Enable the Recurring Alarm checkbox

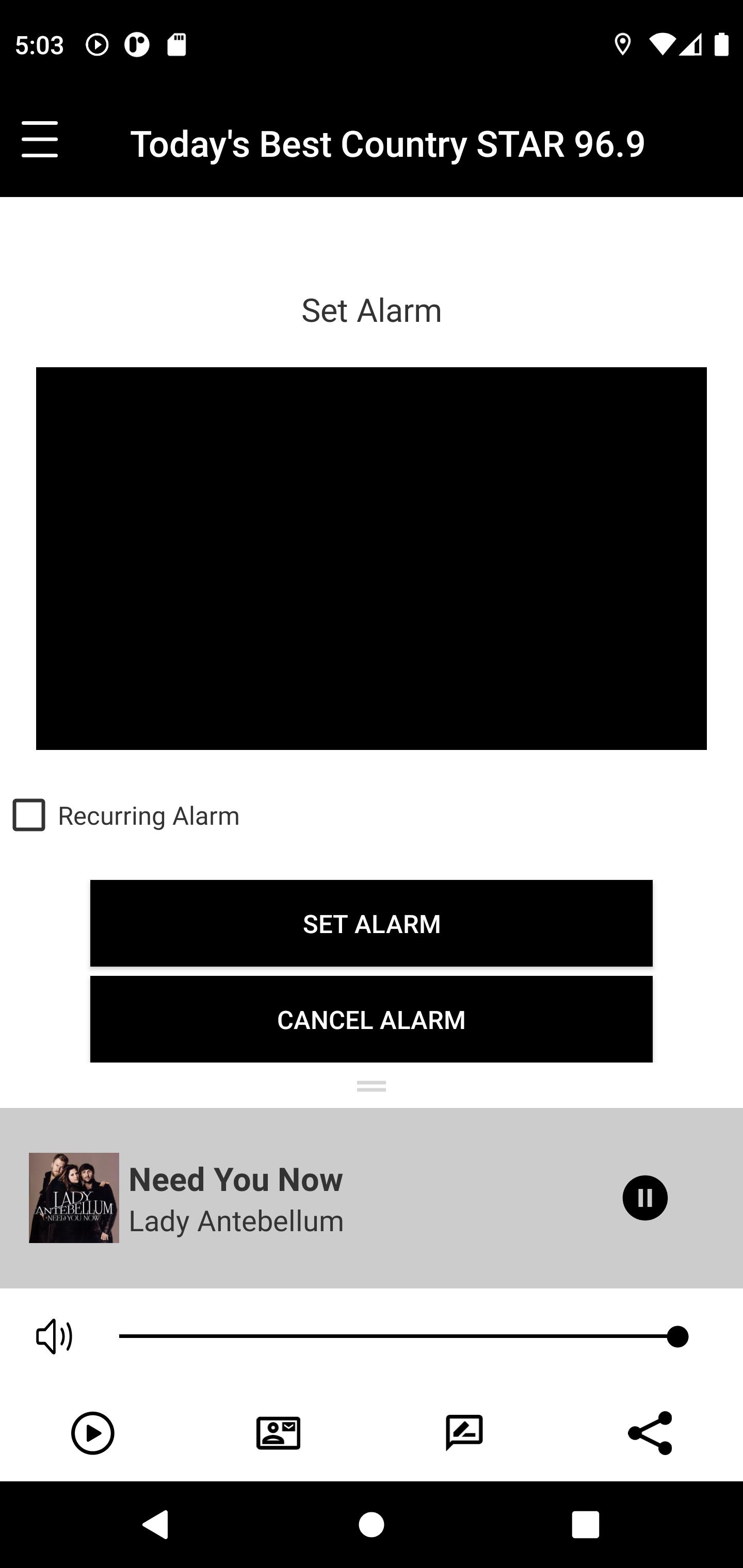click(28, 814)
